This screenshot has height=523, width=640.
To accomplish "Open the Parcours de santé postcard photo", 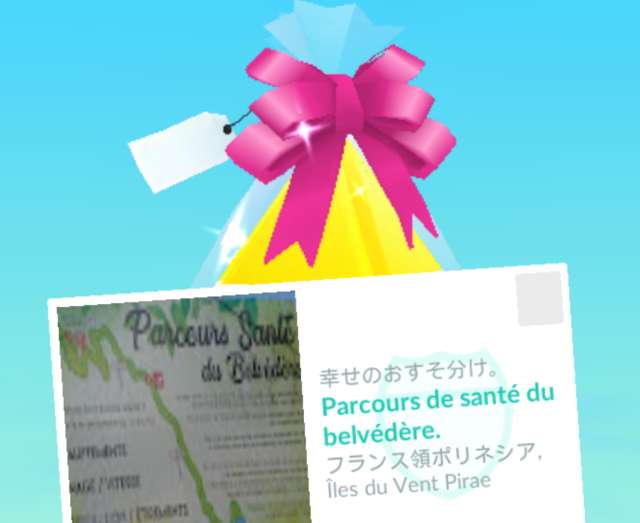I will pos(180,410).
